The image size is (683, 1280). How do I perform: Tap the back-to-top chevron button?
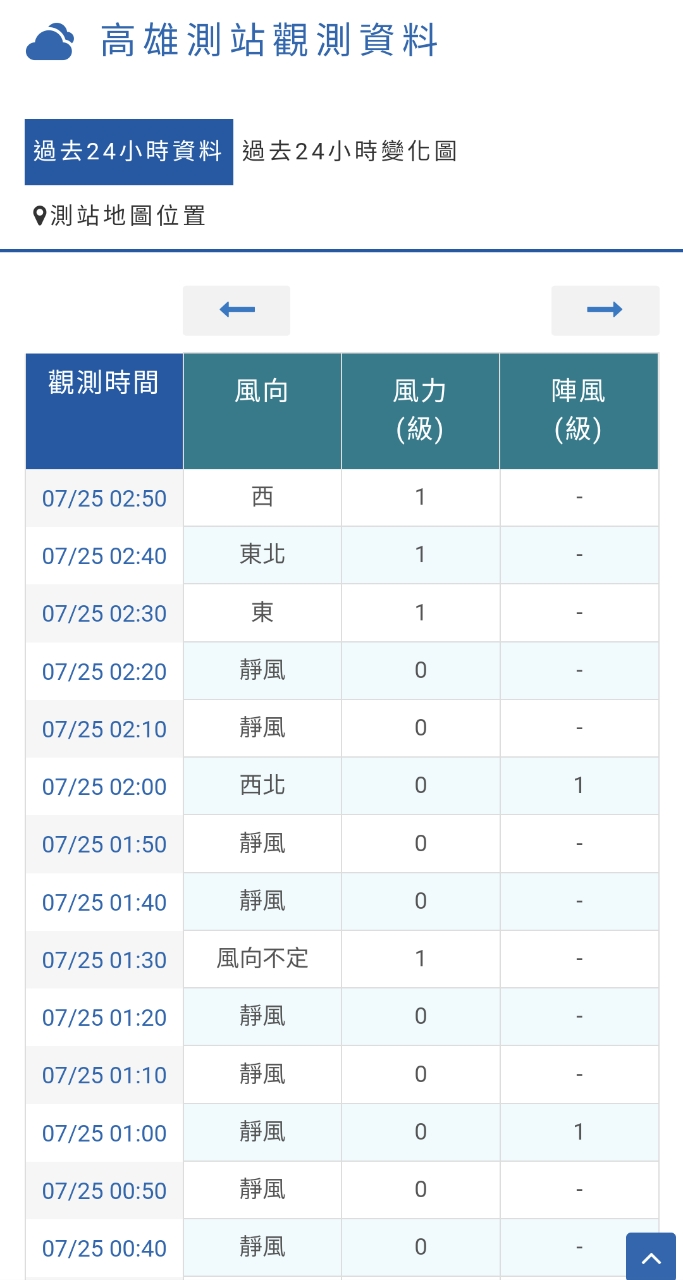coord(650,1257)
